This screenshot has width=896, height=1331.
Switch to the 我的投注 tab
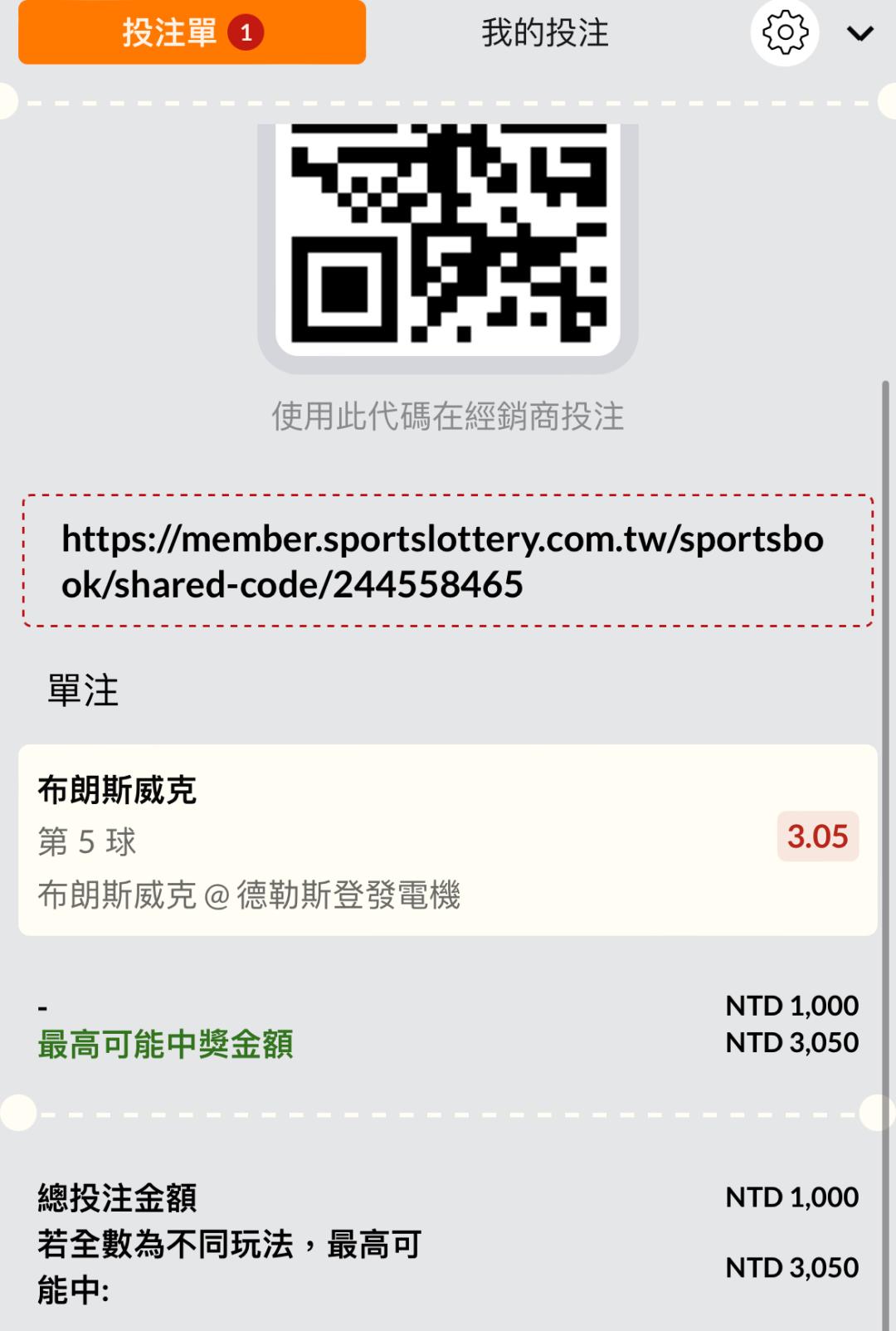click(545, 33)
